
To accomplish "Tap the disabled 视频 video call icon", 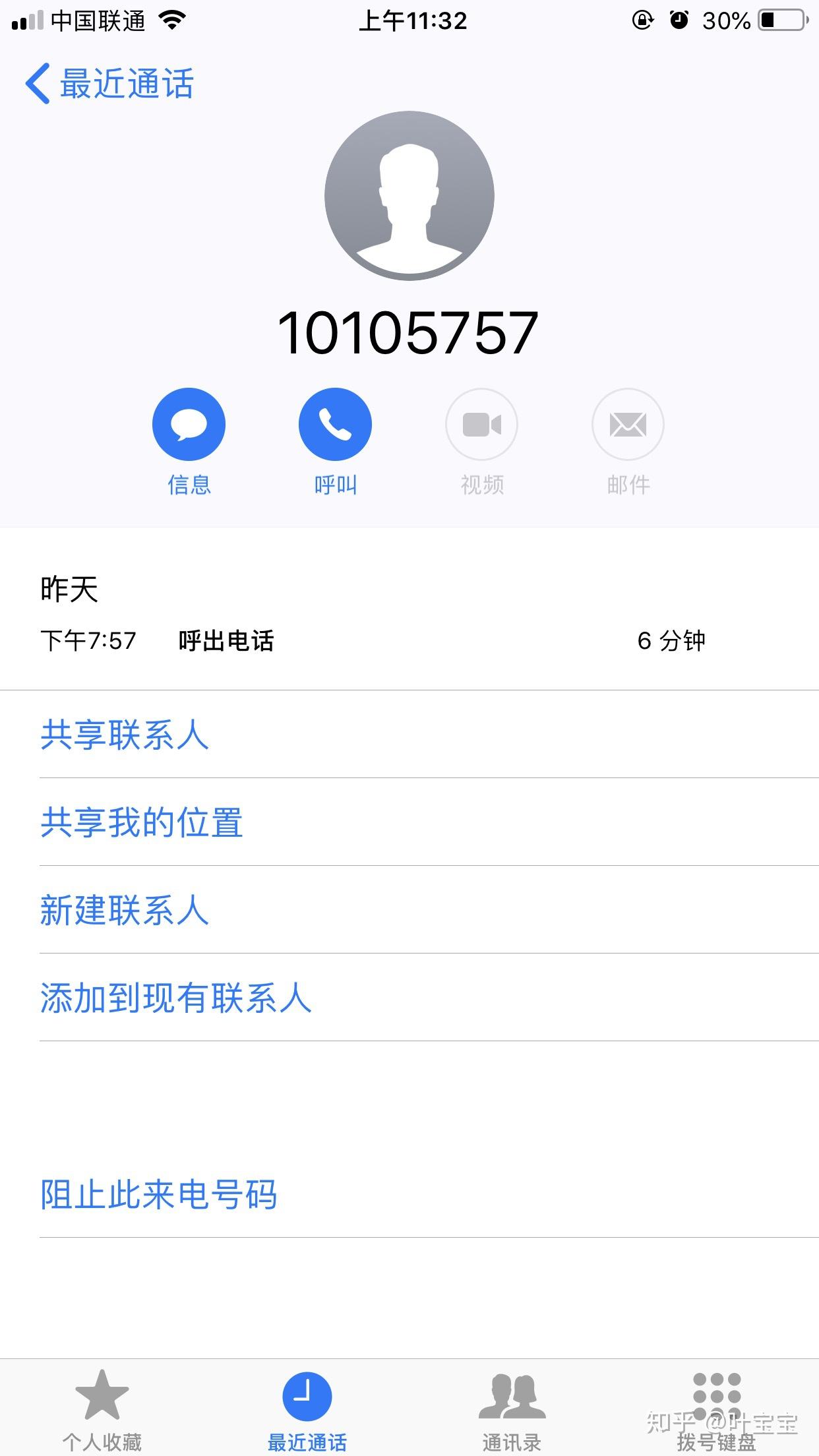I will (x=481, y=424).
